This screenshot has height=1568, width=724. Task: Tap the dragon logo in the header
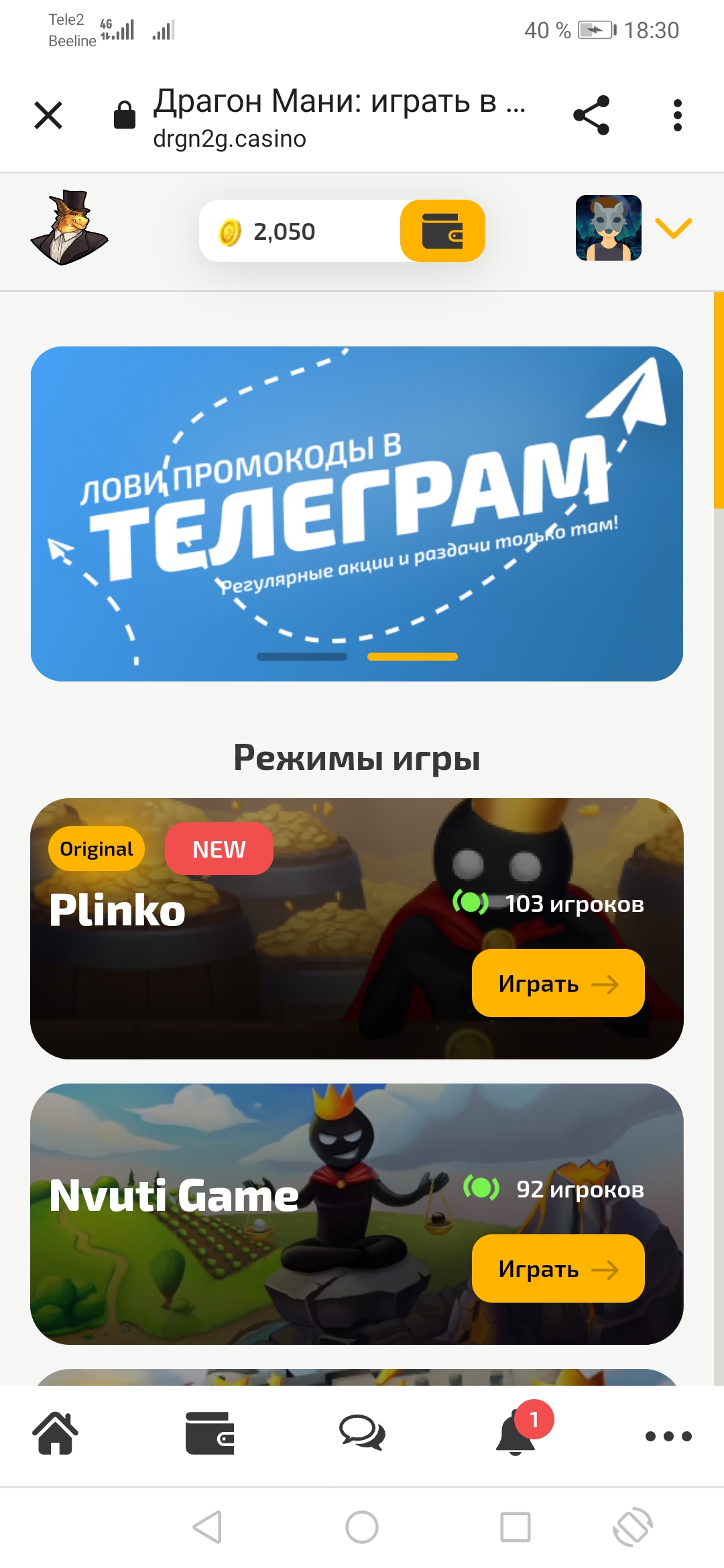tap(69, 228)
